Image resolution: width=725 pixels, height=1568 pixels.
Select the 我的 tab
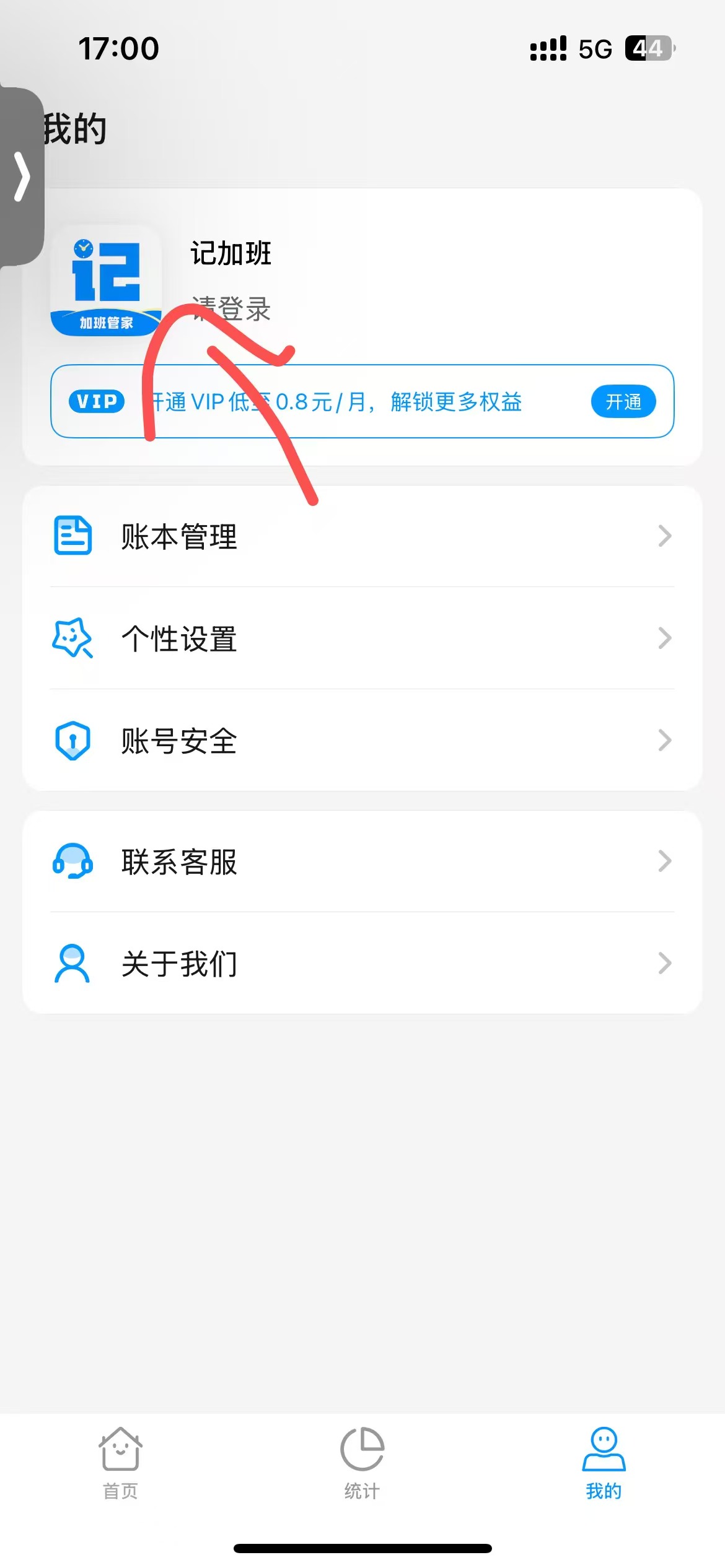pyautogui.click(x=604, y=1463)
